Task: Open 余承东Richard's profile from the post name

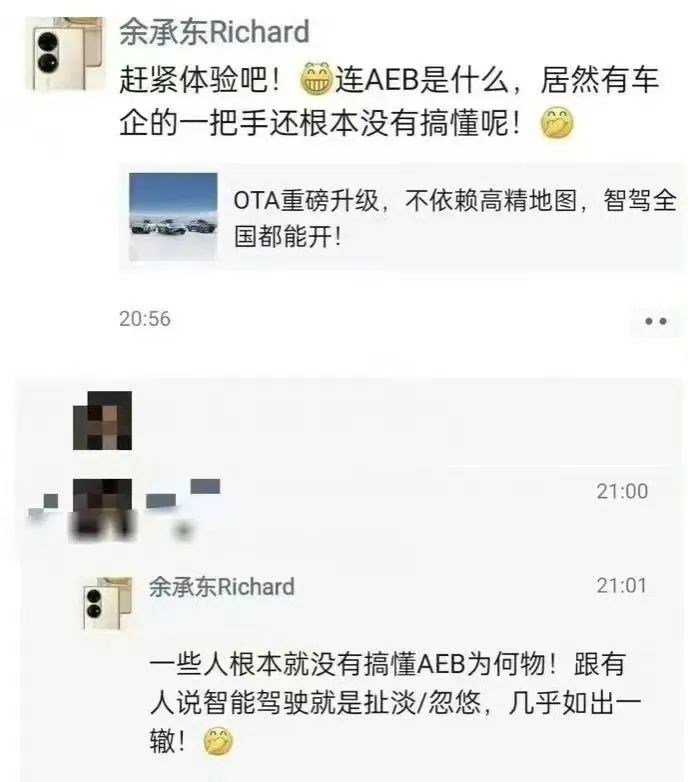Action: pos(213,32)
